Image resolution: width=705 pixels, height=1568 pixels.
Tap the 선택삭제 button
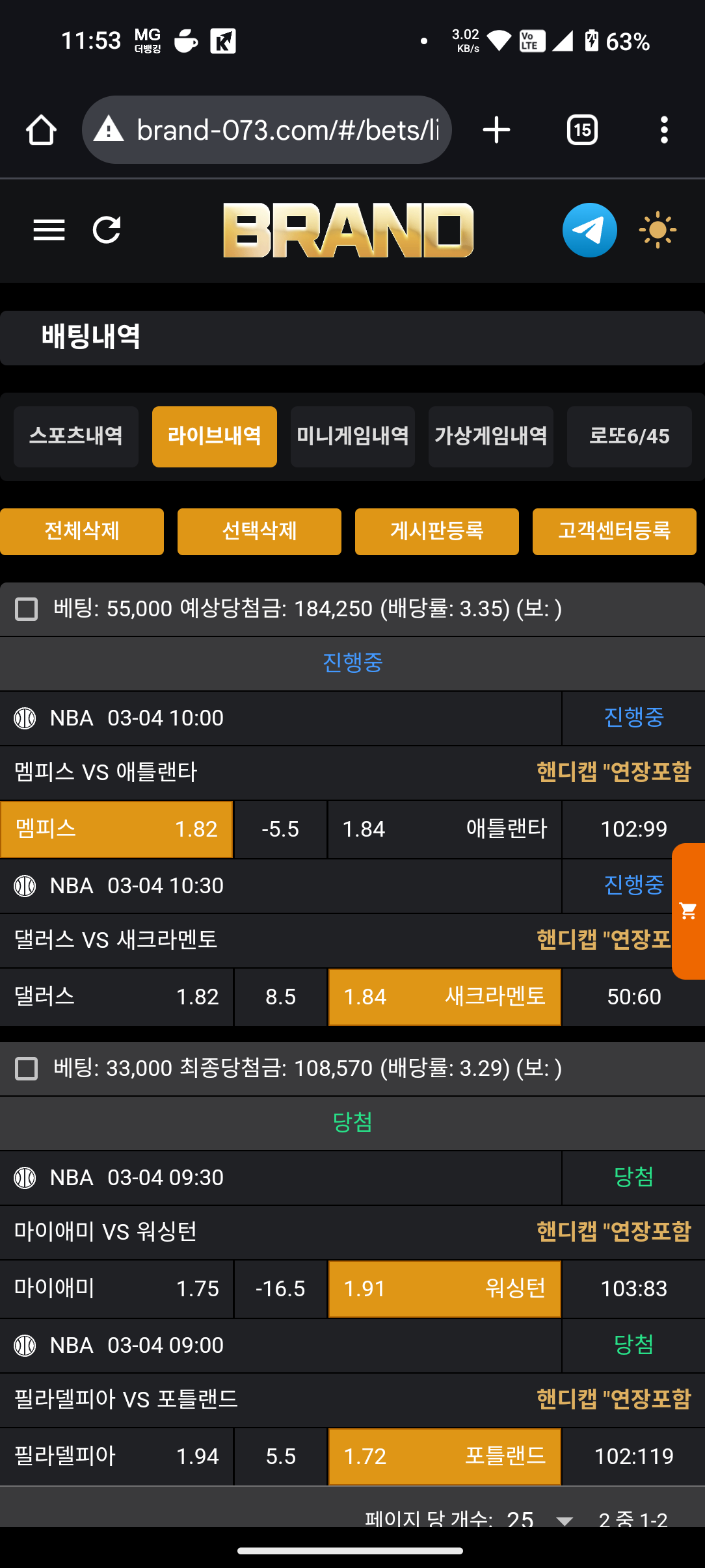(x=259, y=531)
